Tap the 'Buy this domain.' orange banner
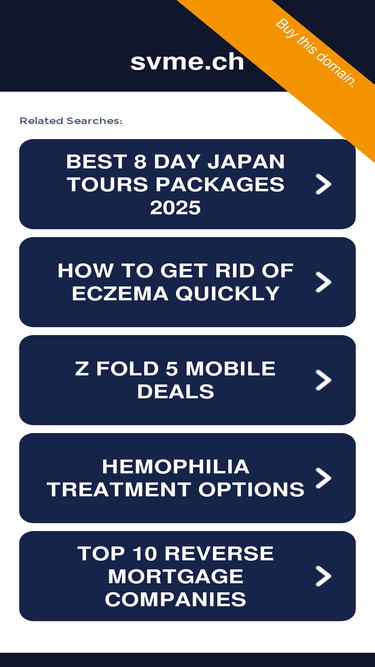375x667 pixels. pyautogui.click(x=315, y=53)
